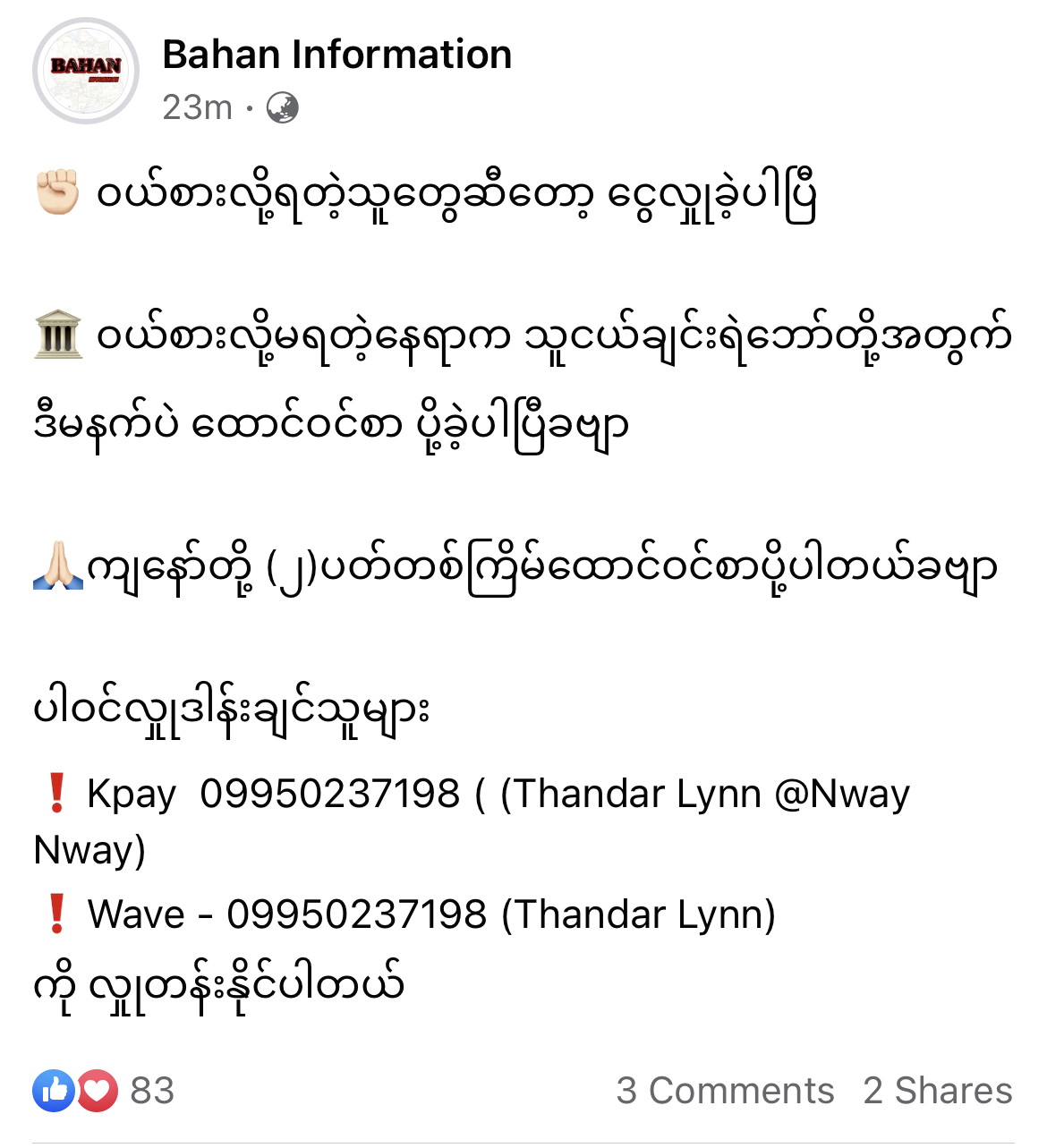
Task: Open the Bahan Information page name
Action: (336, 55)
